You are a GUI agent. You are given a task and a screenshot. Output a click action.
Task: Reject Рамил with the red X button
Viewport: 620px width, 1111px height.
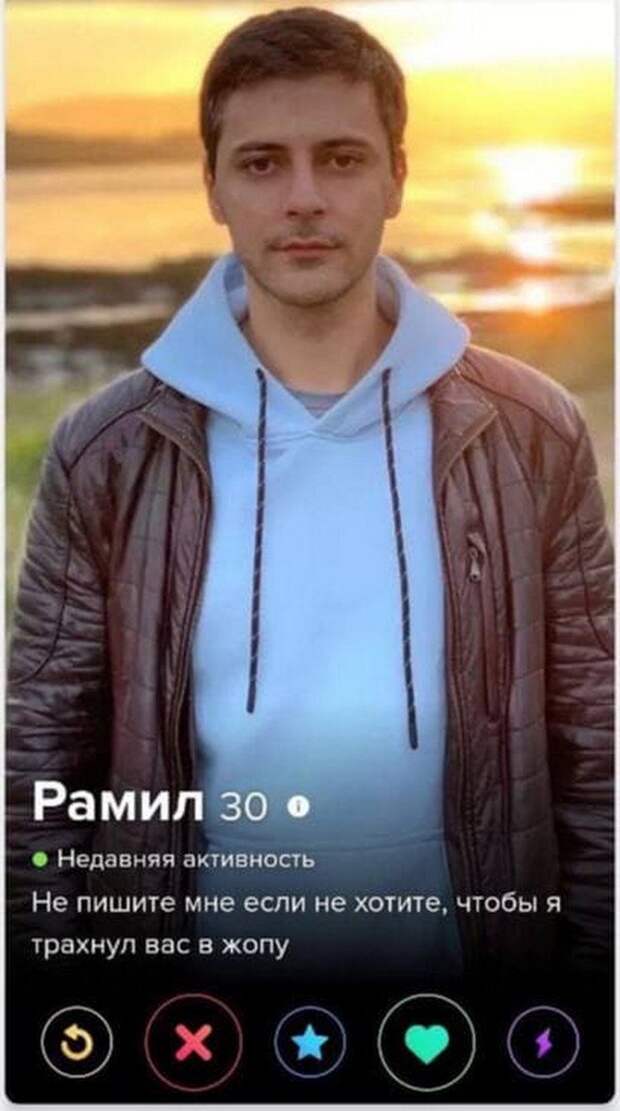(x=193, y=1043)
